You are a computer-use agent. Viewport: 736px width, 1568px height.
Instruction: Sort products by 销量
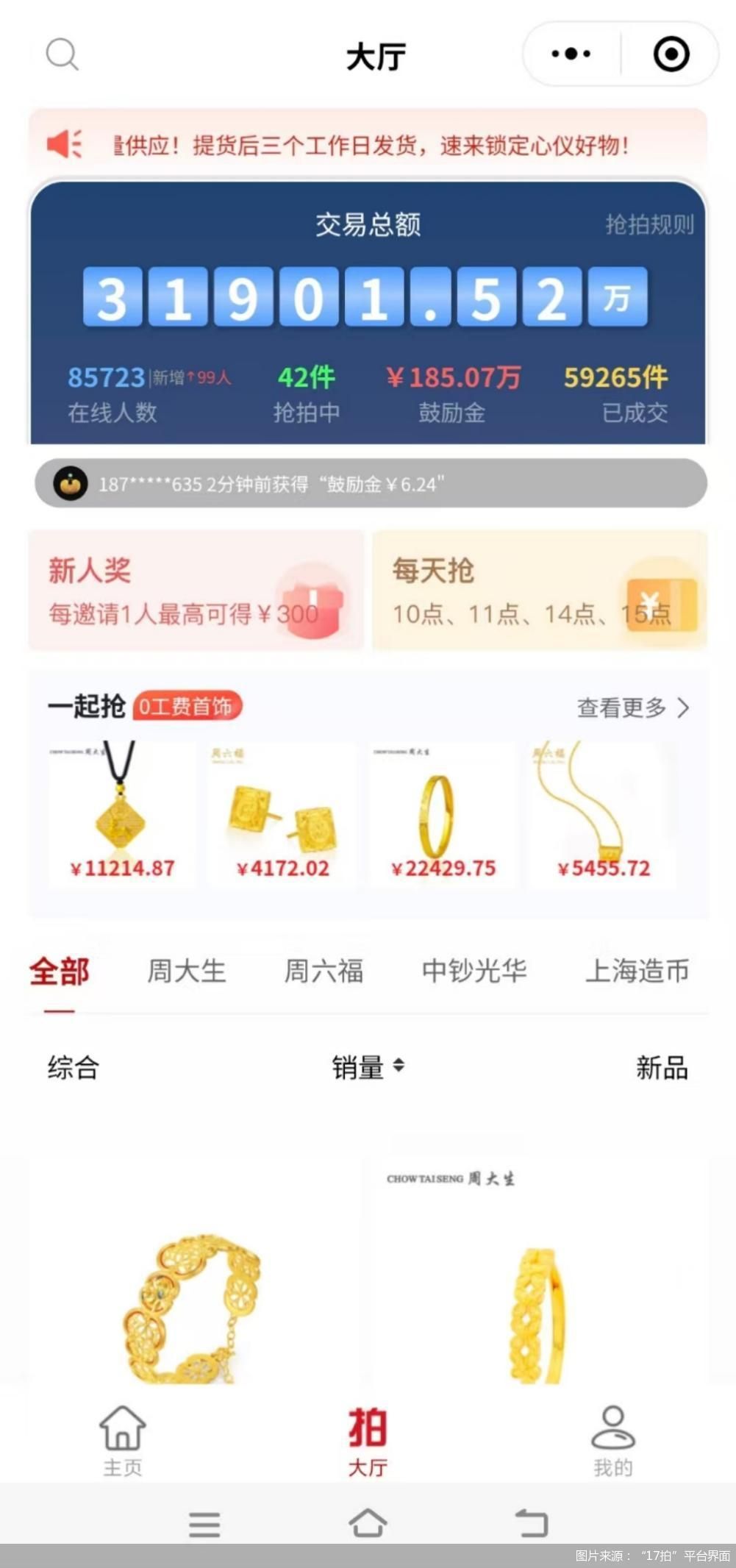(367, 1067)
